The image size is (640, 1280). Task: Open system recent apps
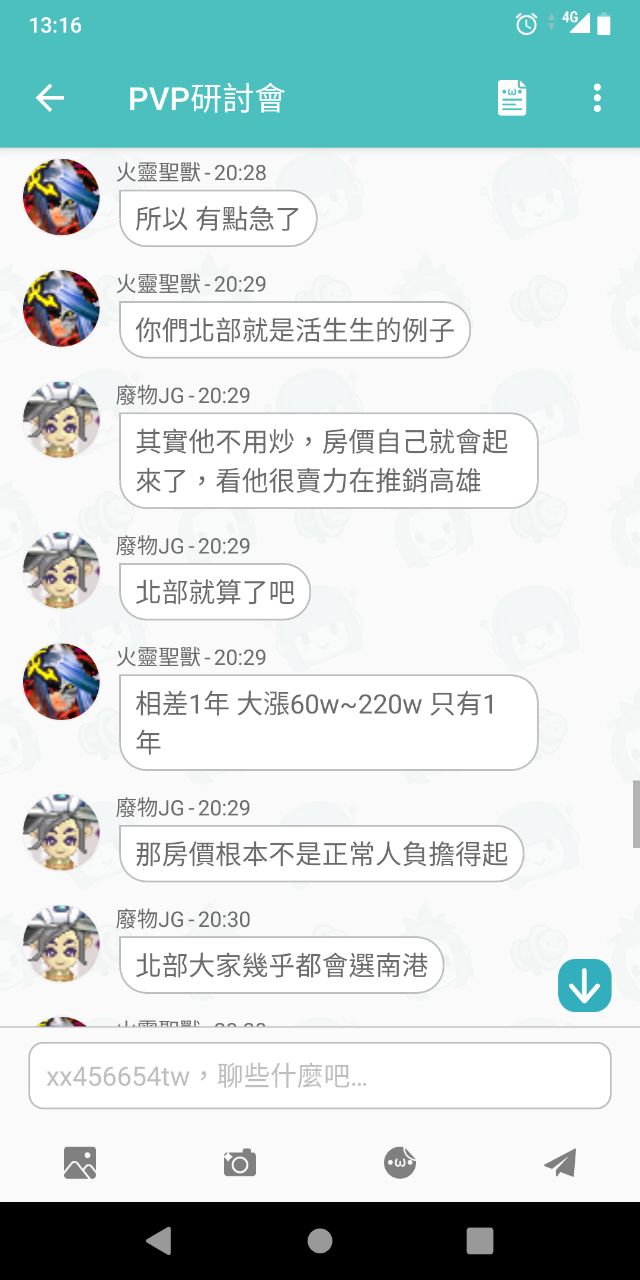click(x=480, y=1241)
